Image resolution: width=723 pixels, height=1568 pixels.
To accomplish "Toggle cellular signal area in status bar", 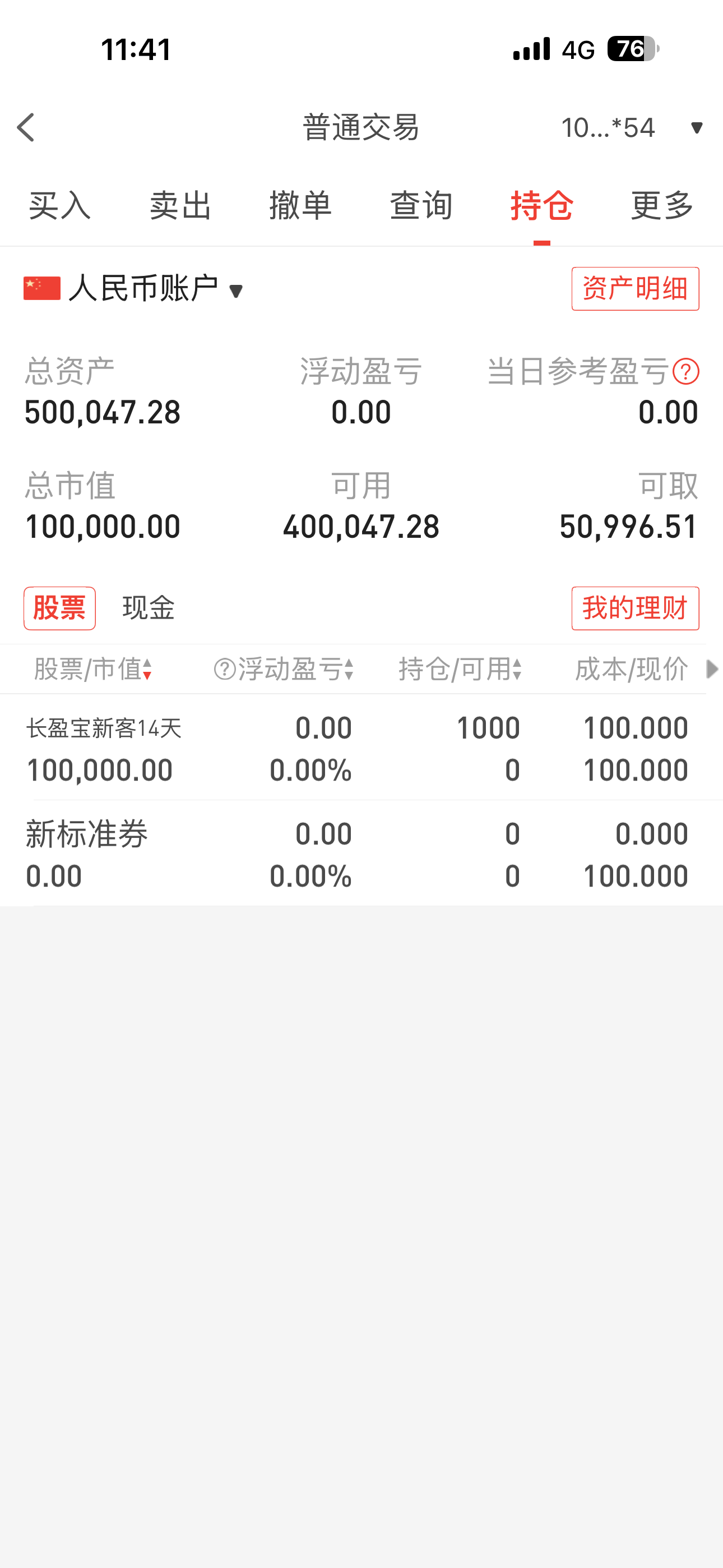I will [x=529, y=50].
